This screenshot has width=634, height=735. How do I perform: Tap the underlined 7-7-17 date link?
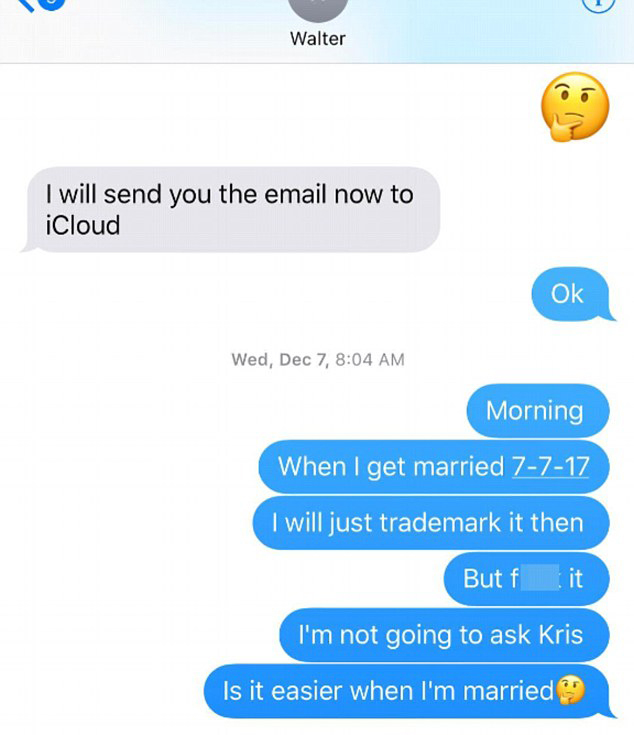click(x=550, y=466)
